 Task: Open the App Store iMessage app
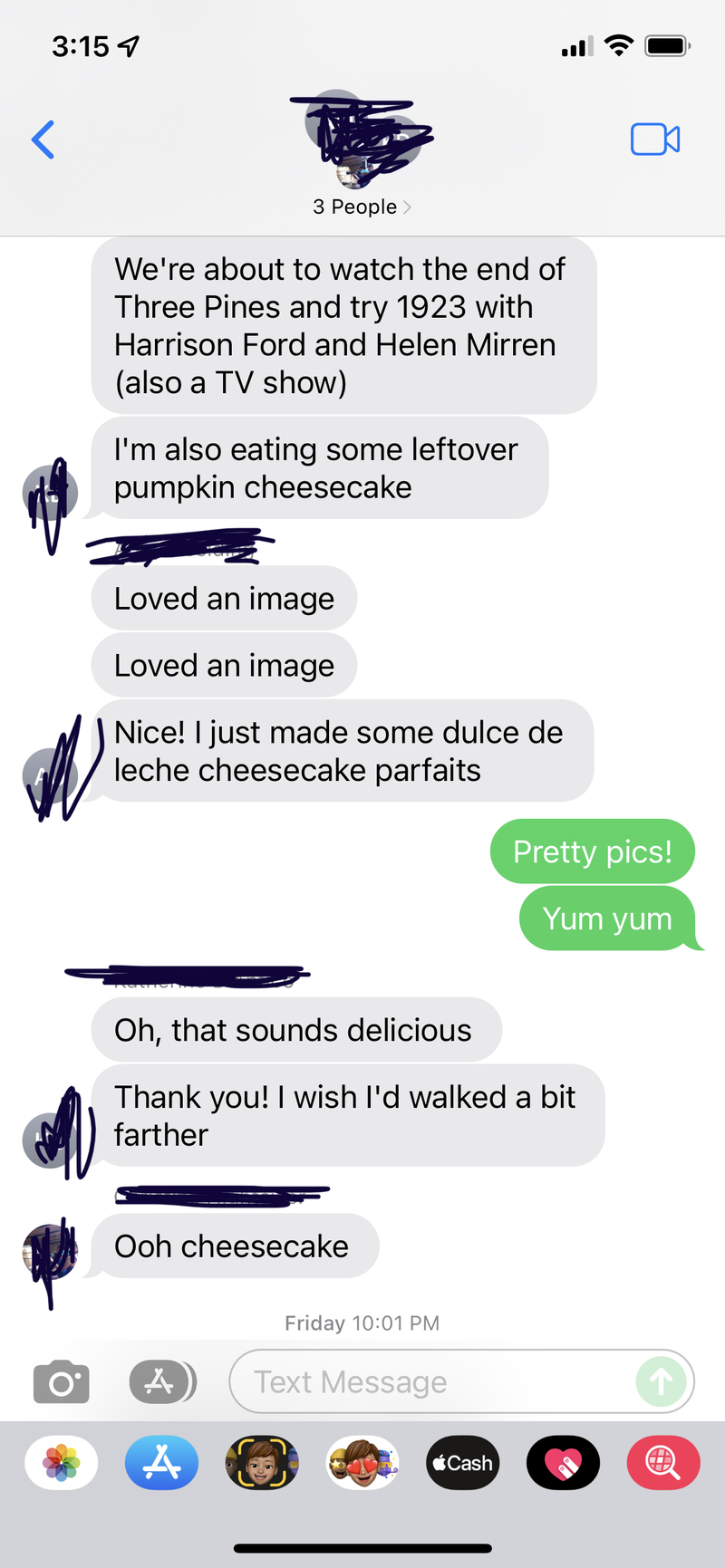[x=161, y=1463]
